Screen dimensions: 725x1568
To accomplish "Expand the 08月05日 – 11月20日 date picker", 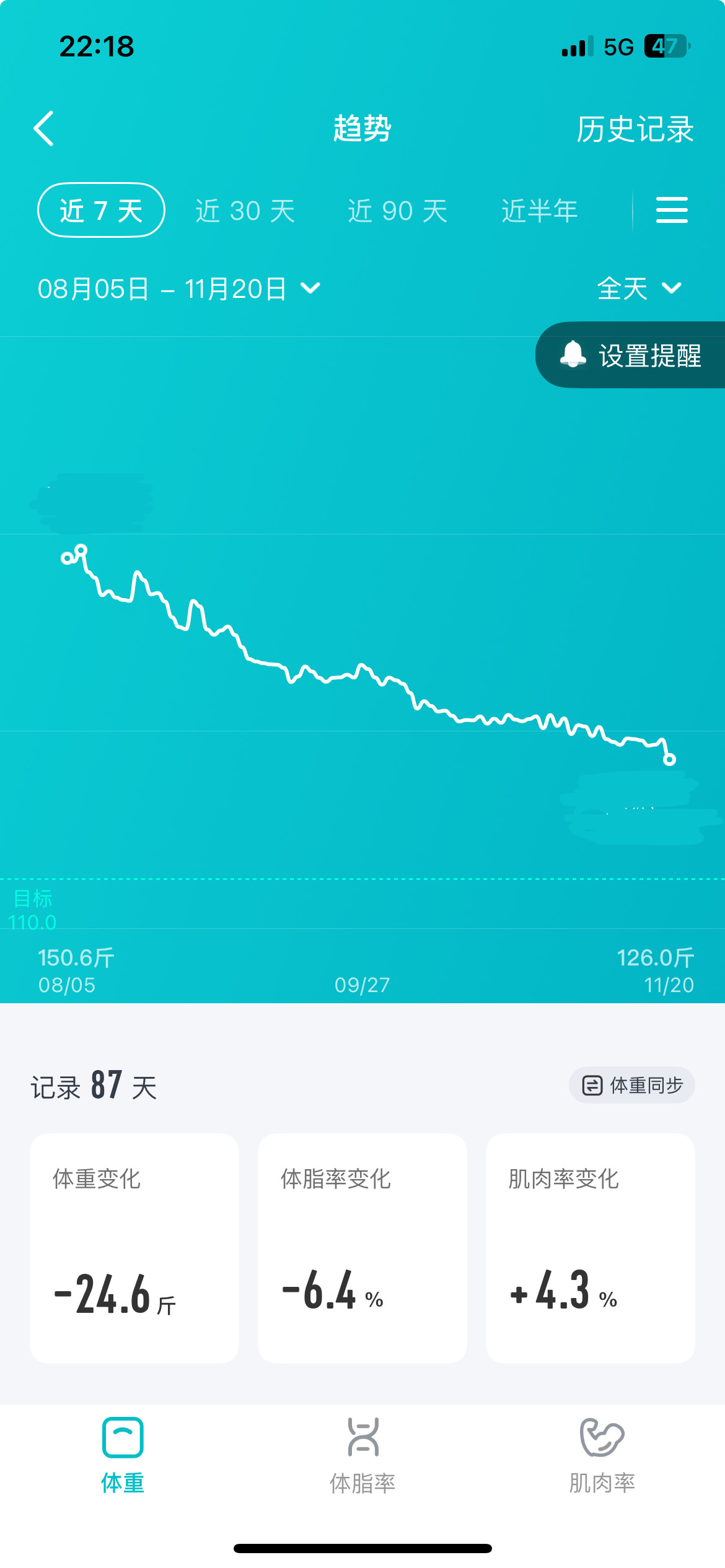I will (179, 289).
